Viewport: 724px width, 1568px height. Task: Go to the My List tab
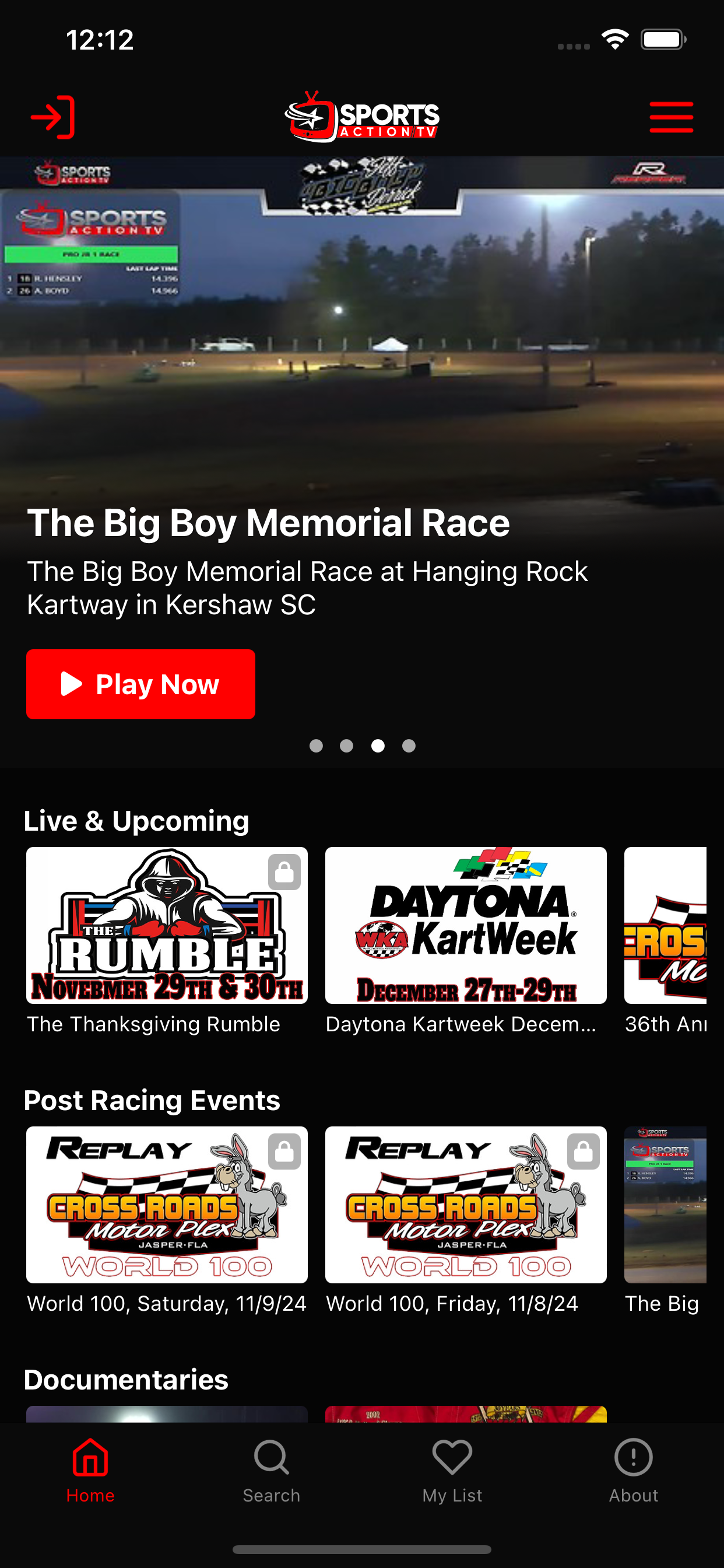point(452,1470)
